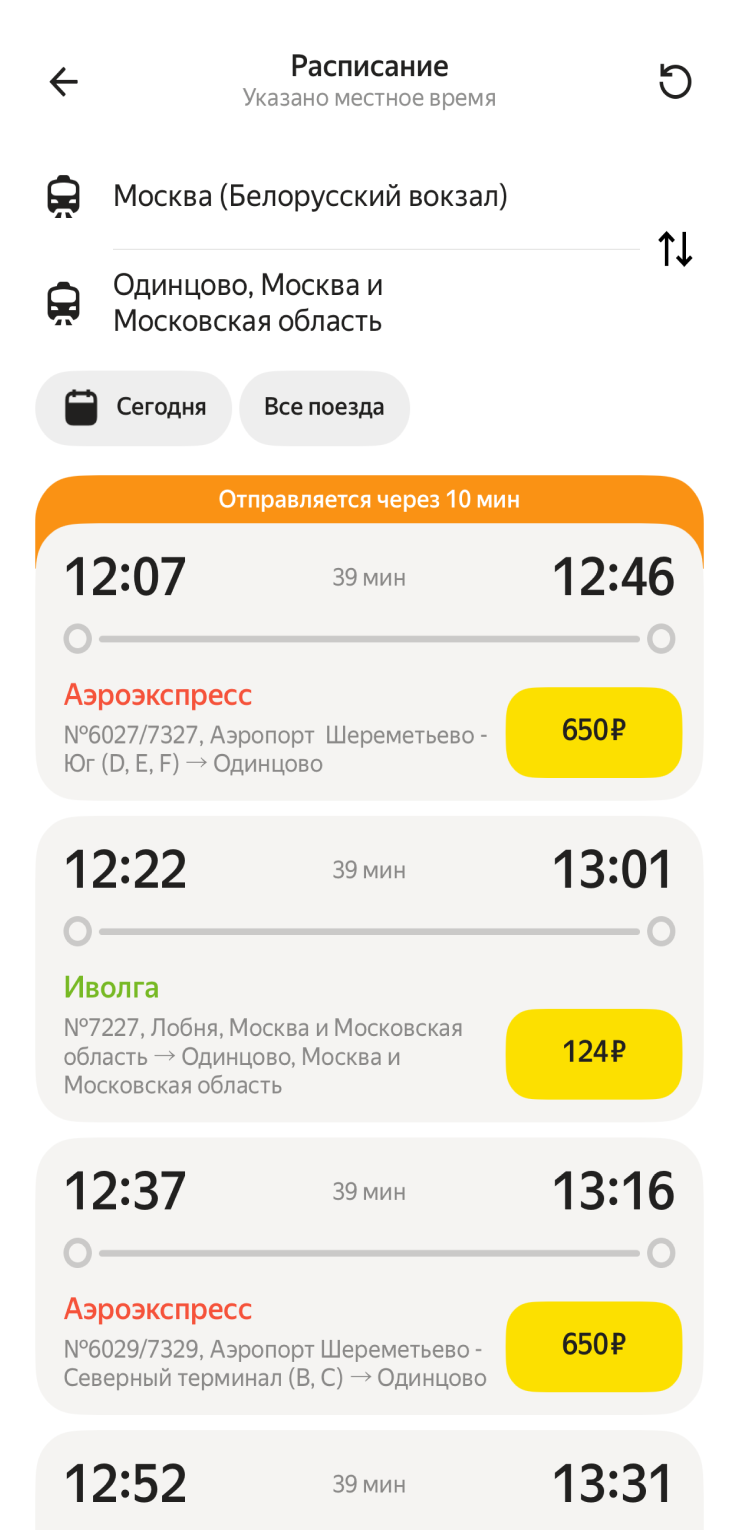Buy the 650₽ ticket for train №6027/7327
This screenshot has height=1530, width=740.
click(593, 731)
